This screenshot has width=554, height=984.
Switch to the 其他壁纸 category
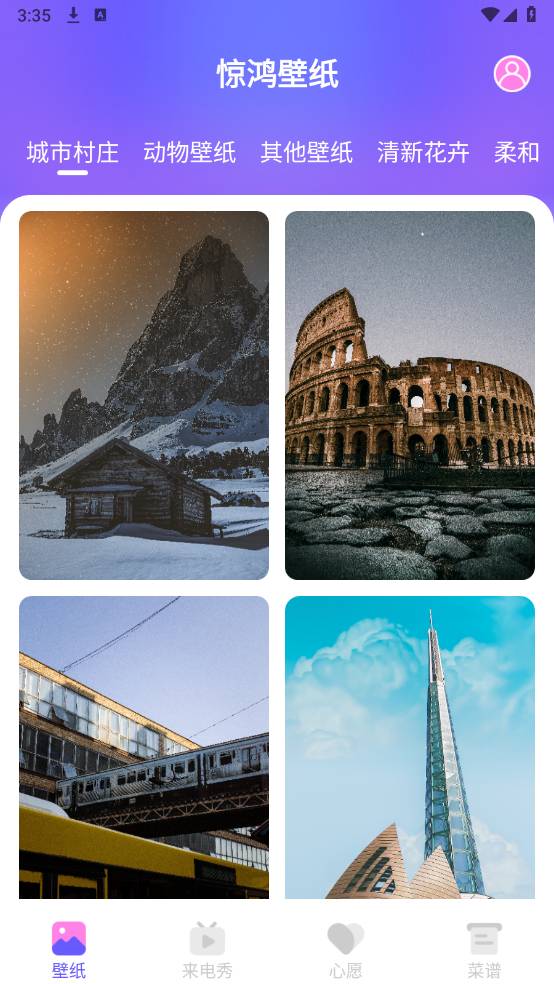[307, 152]
